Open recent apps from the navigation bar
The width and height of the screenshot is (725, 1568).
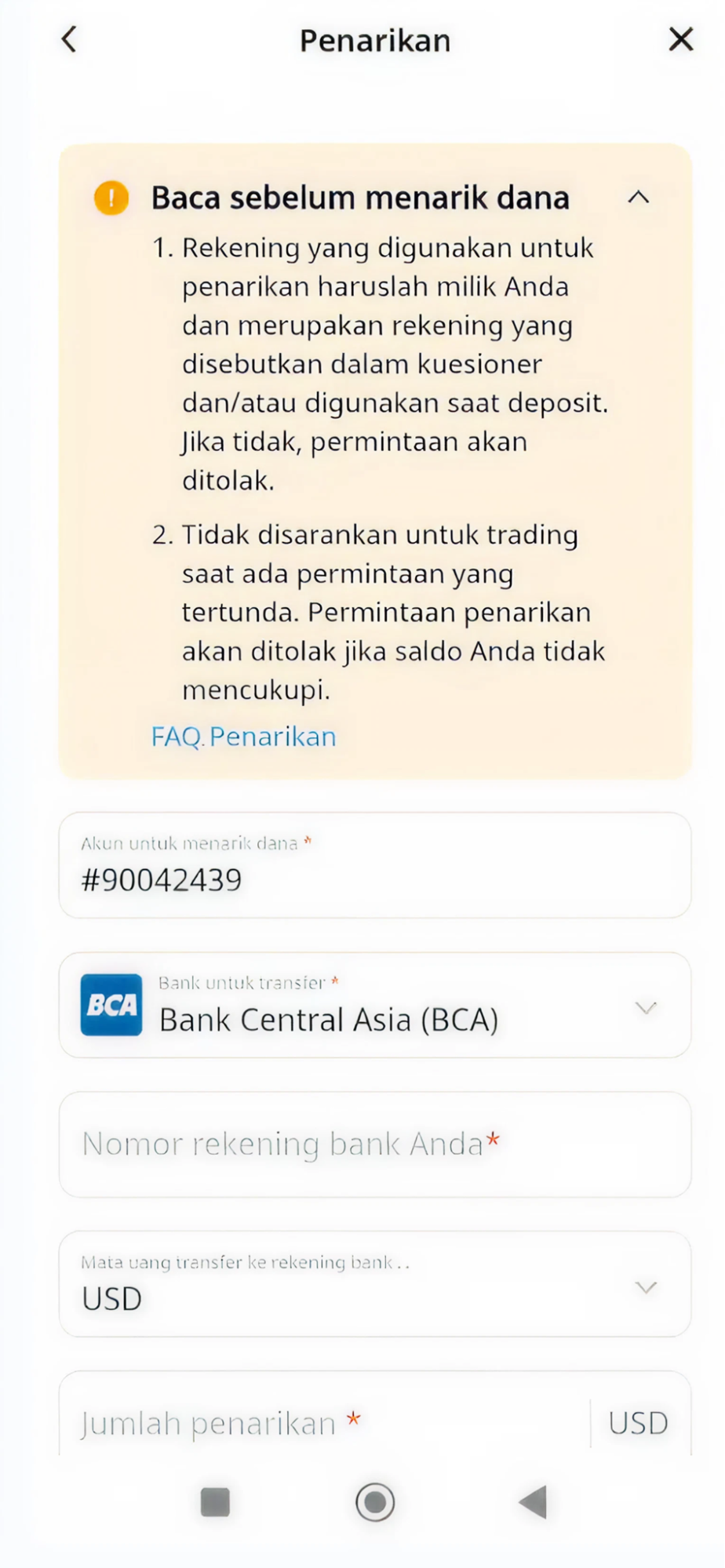(x=215, y=1502)
